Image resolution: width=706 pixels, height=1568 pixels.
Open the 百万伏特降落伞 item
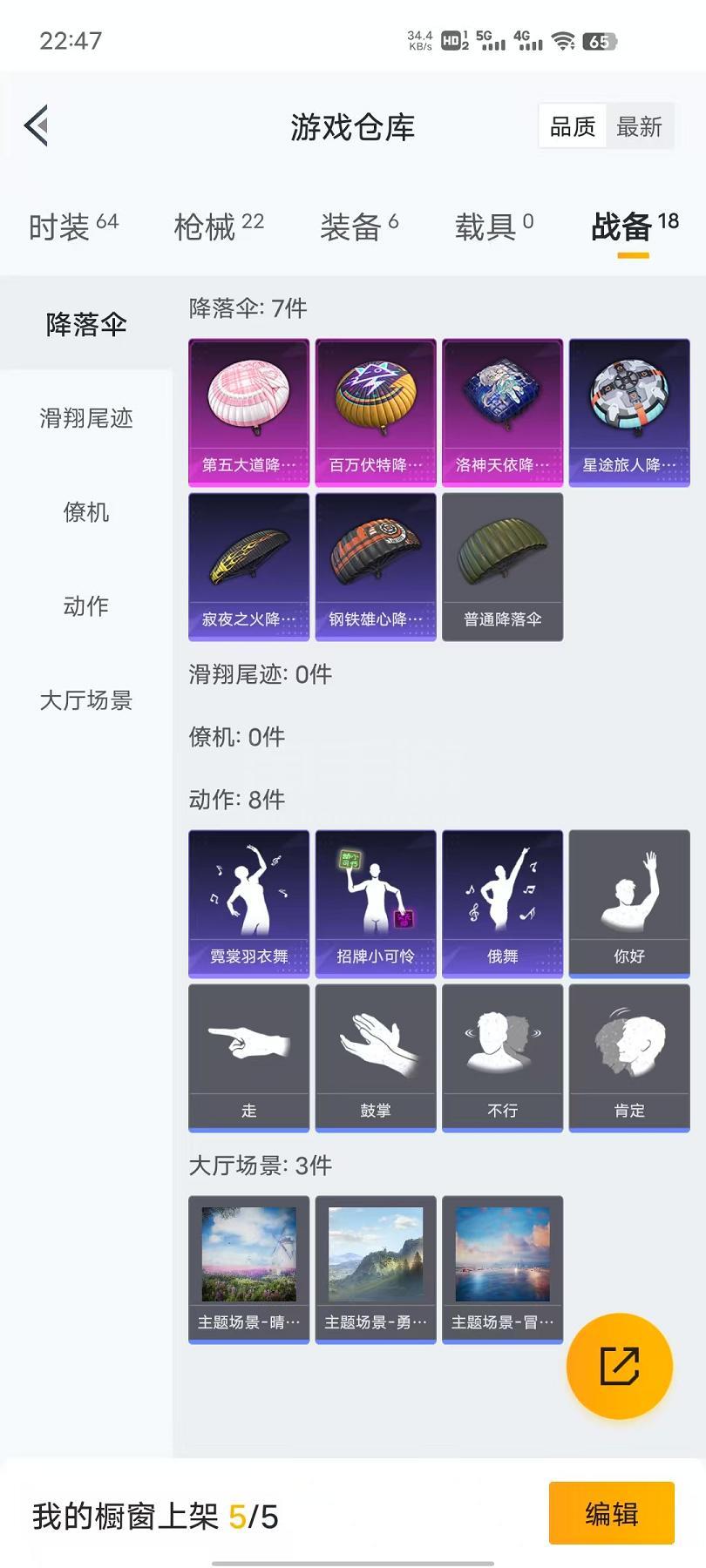(376, 413)
